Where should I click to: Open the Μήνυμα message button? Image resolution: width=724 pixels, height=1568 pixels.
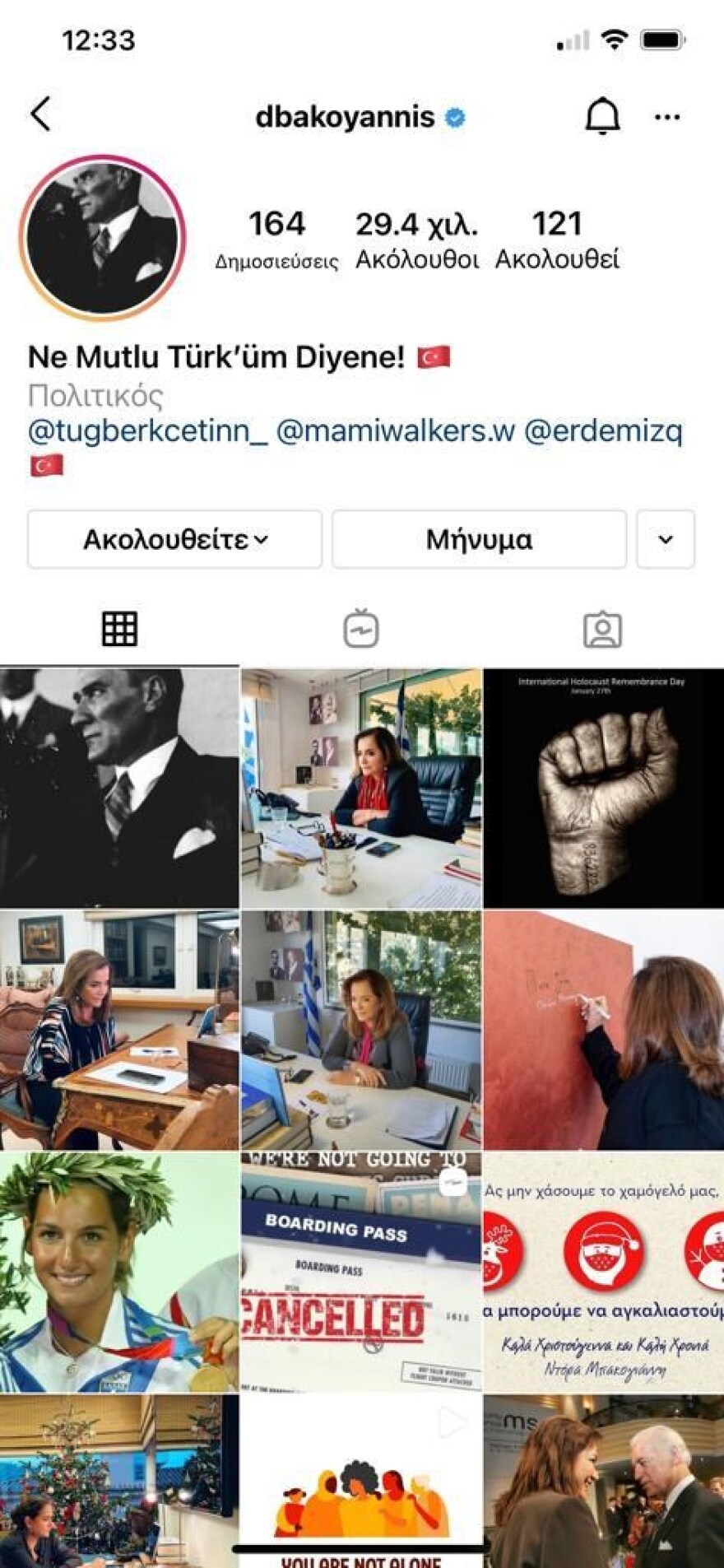pos(480,538)
